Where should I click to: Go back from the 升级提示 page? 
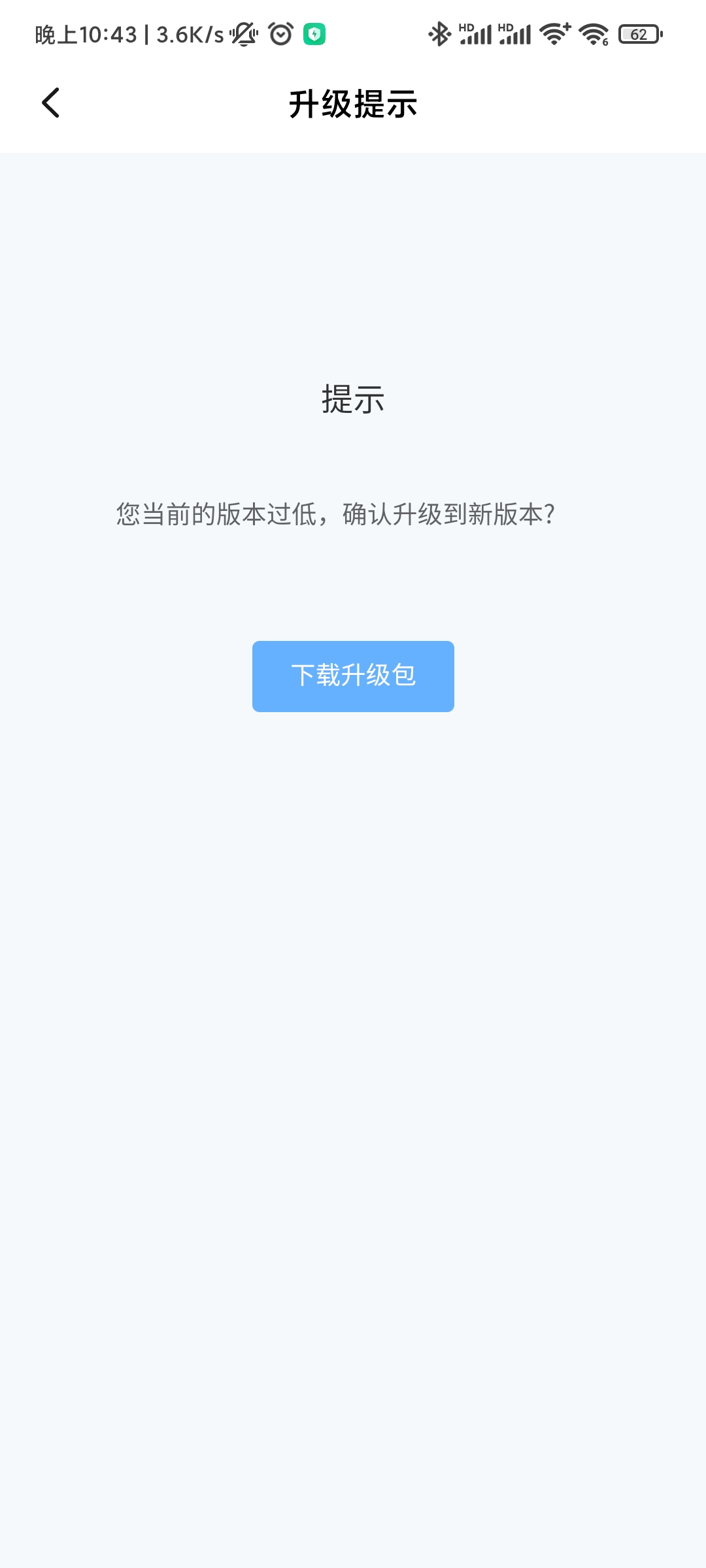pyautogui.click(x=51, y=103)
